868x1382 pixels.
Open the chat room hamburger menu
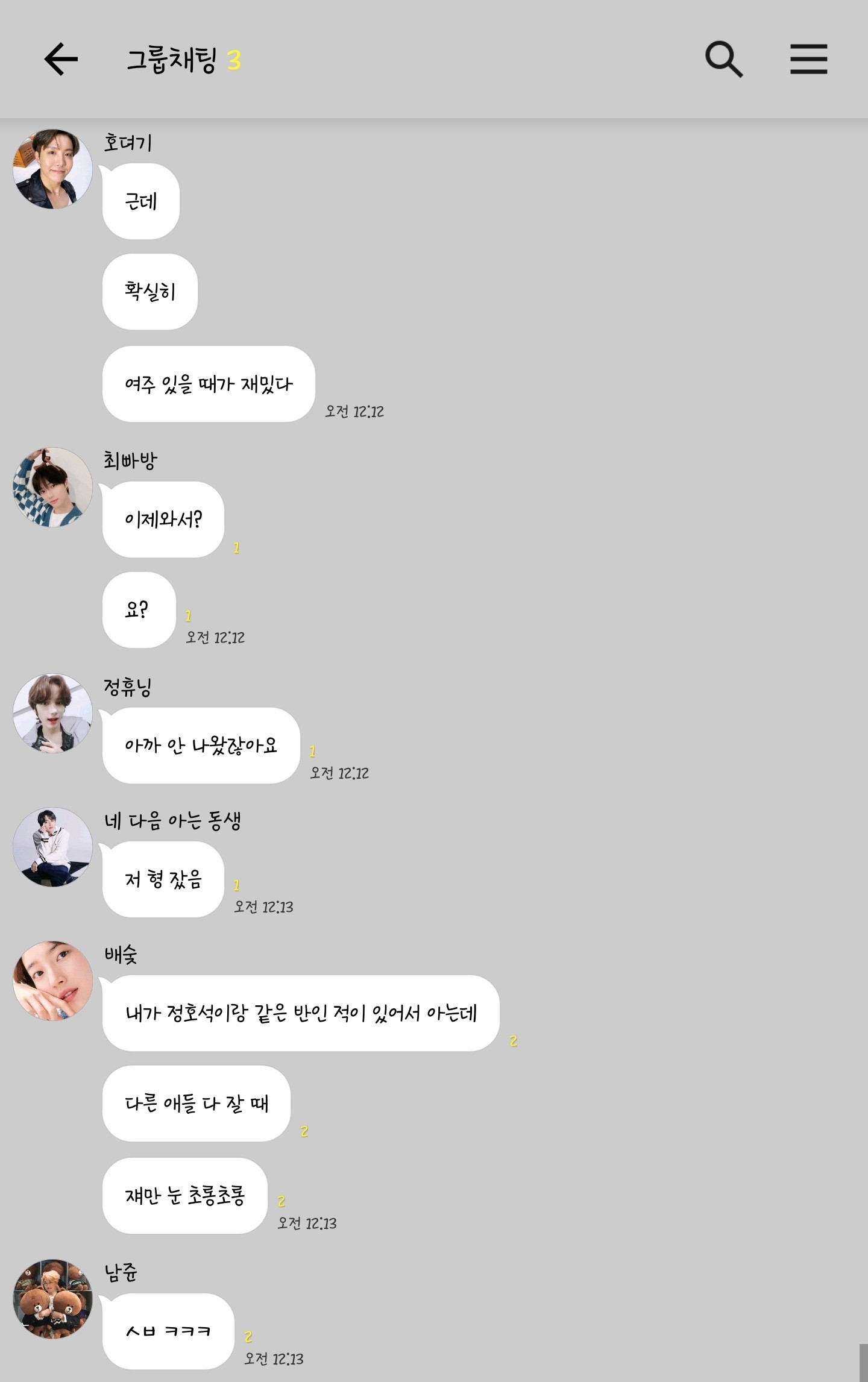[808, 59]
